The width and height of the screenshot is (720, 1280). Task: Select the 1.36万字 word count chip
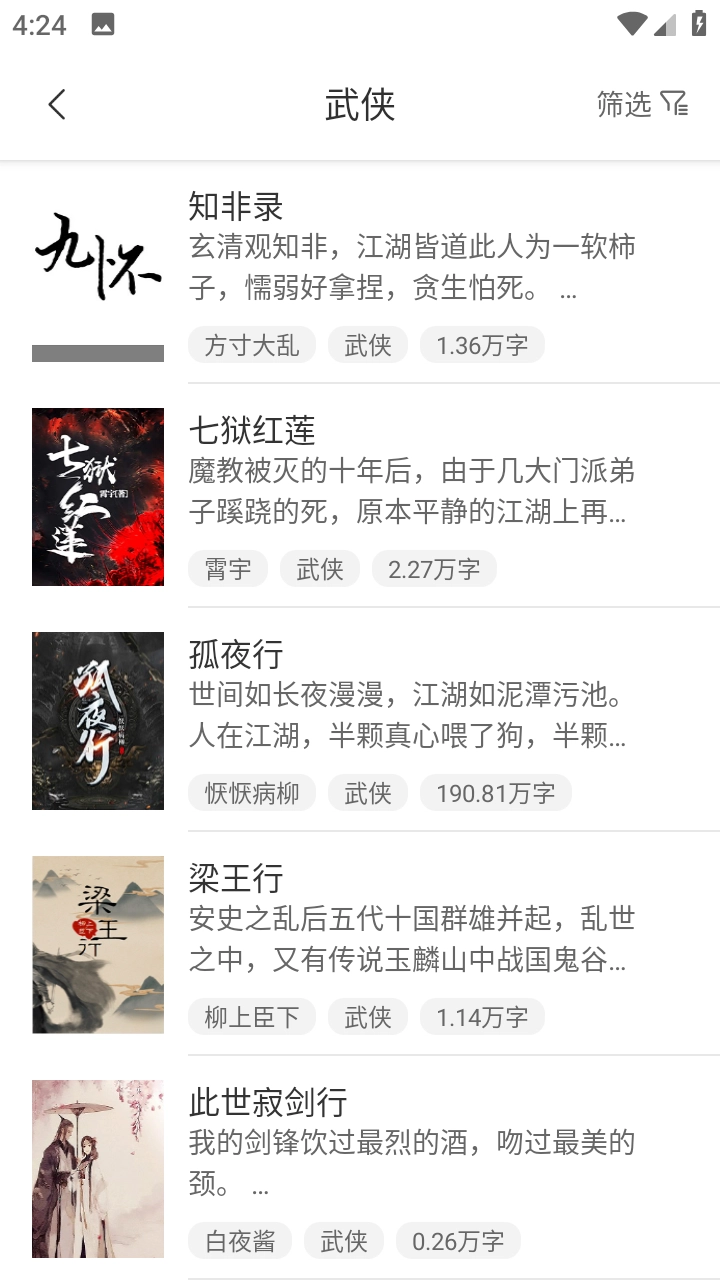482,344
